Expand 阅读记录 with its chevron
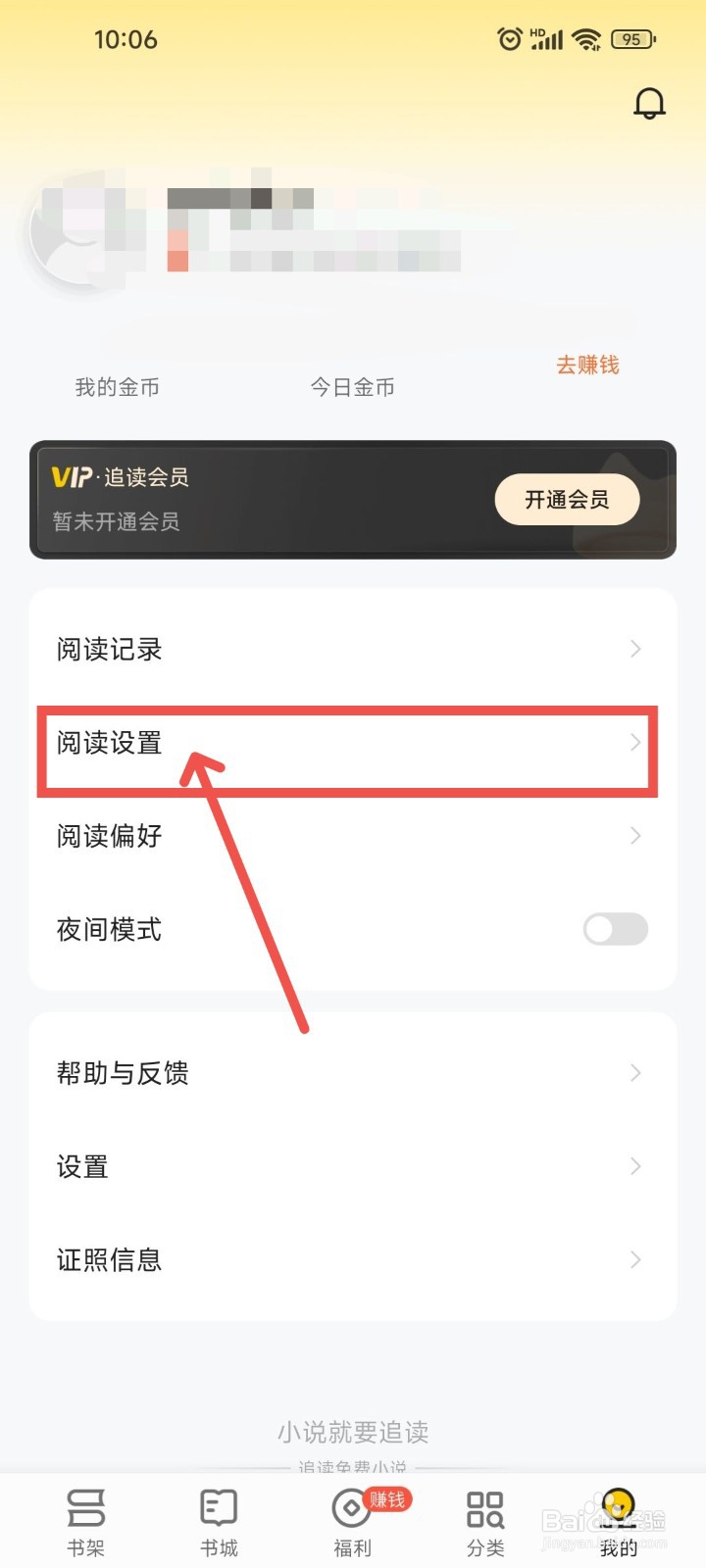 pos(636,649)
